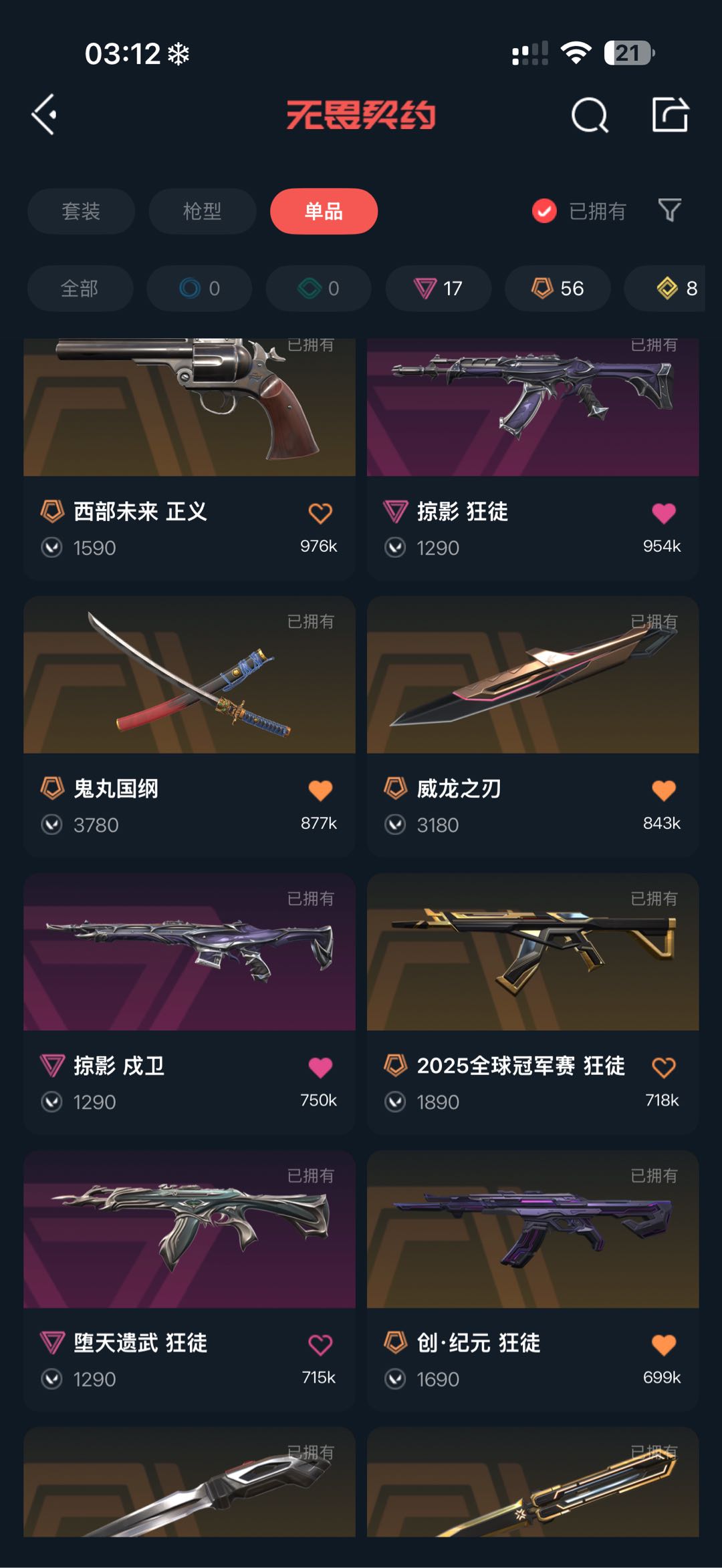
Task: Open the filter funnel icon
Action: [x=669, y=211]
